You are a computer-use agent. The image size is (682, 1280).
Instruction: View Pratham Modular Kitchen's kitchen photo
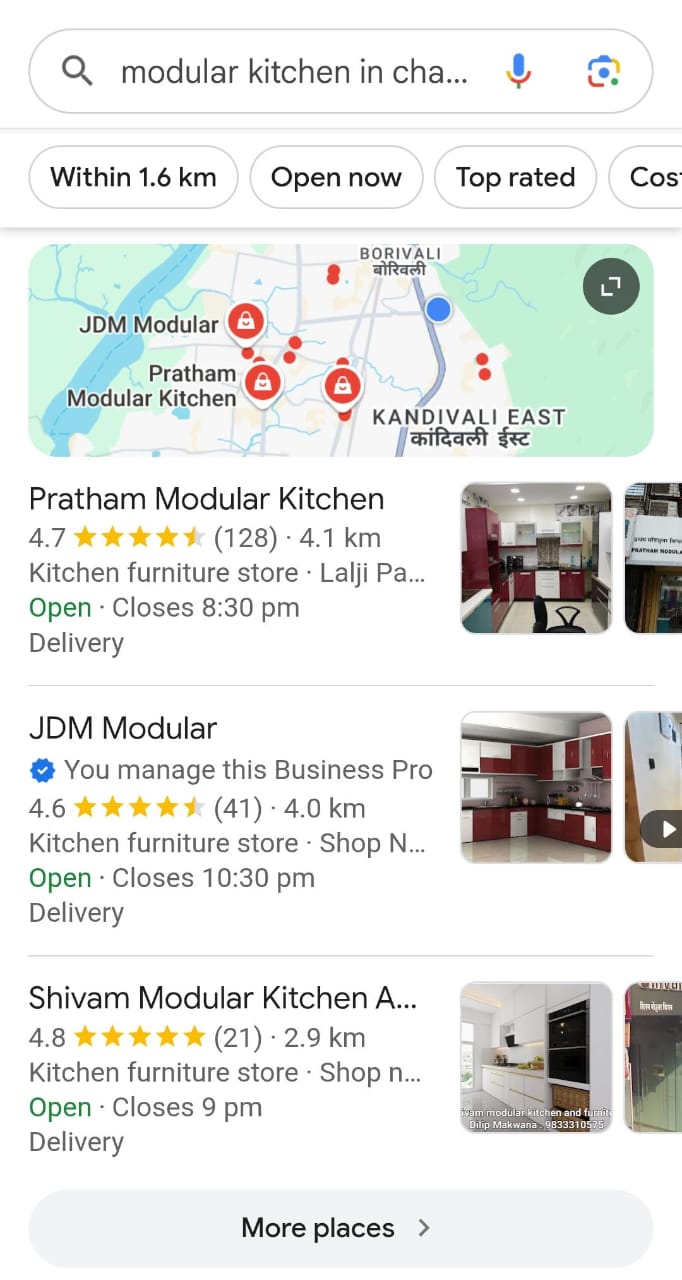click(x=536, y=558)
